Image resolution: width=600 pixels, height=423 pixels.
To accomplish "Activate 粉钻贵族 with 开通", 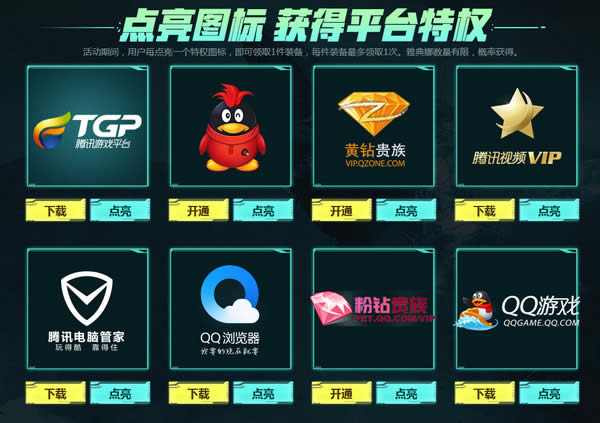I will 342,393.
